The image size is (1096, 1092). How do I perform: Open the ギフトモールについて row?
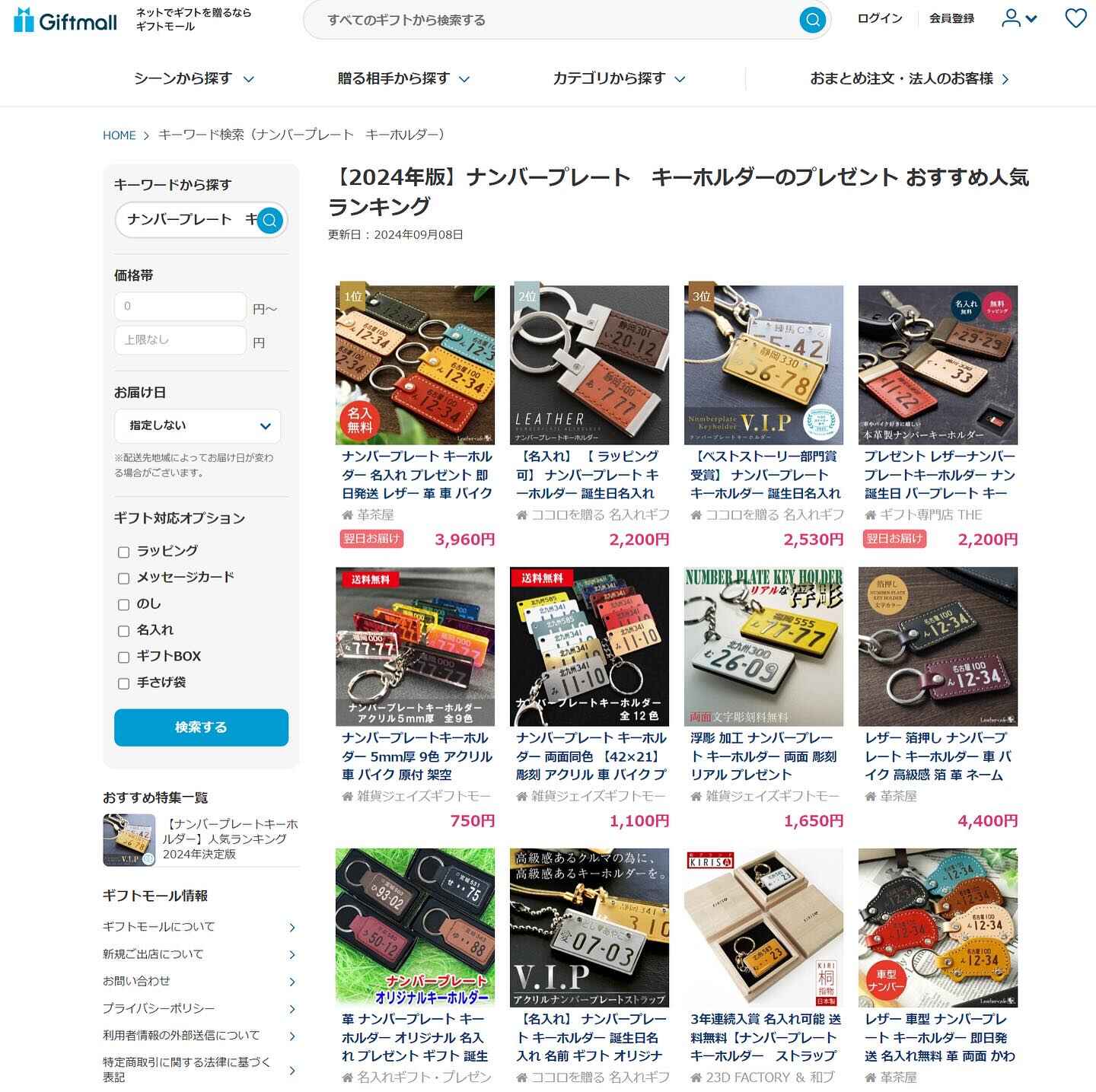pos(199,927)
